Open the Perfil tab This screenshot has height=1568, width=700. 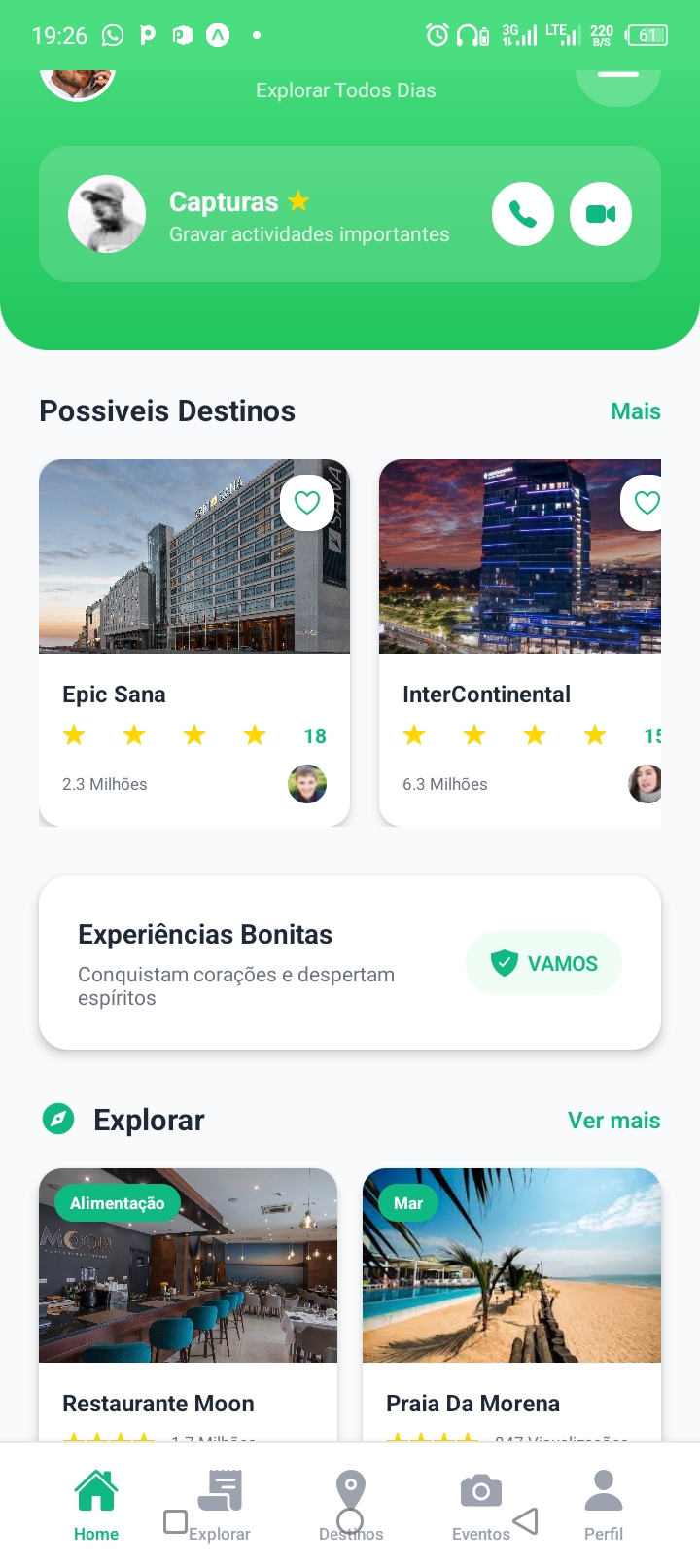pyautogui.click(x=604, y=1503)
